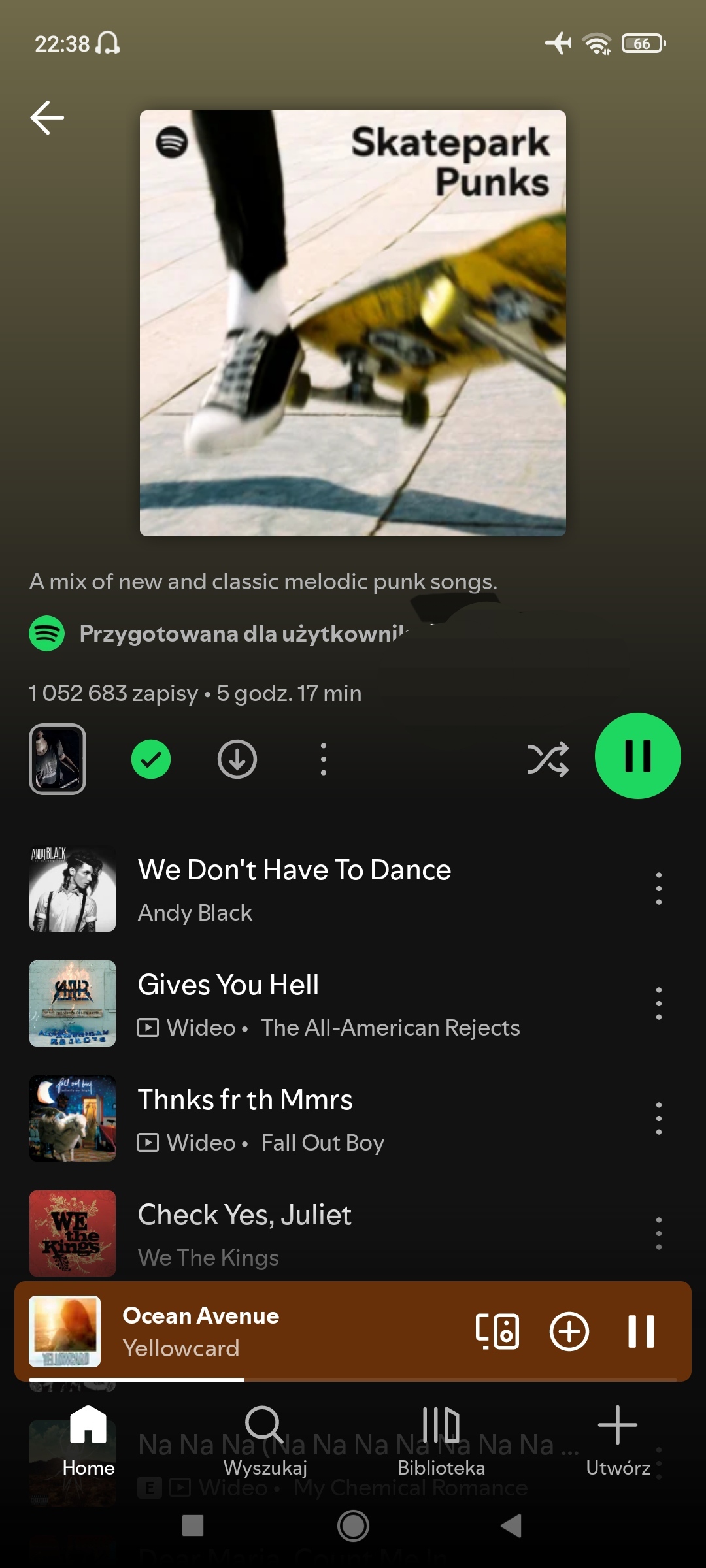Image resolution: width=706 pixels, height=1568 pixels.
Task: Pause Ocean Avenue in the mini player
Action: coord(641,1331)
